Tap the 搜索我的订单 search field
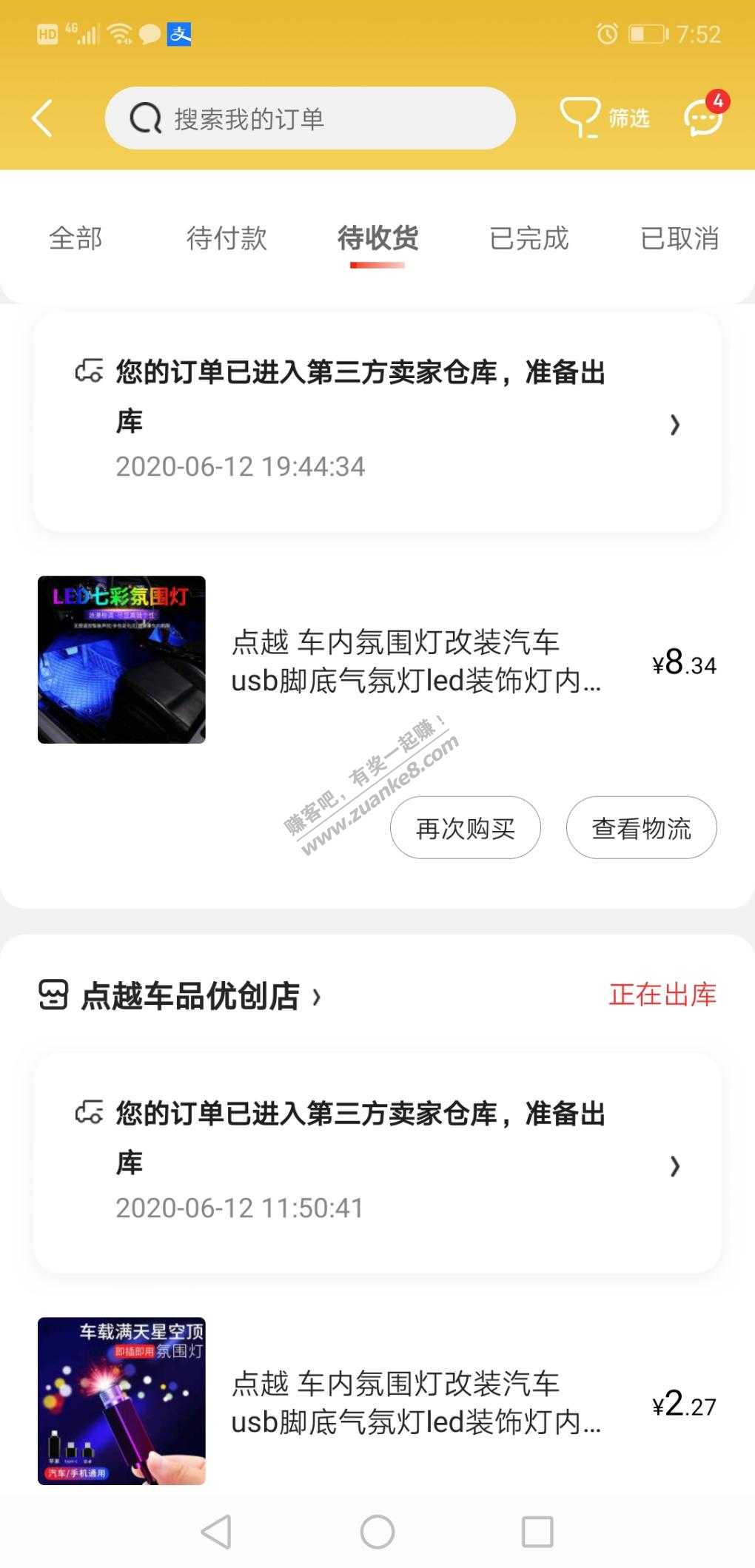This screenshot has height=1568, width=755. point(309,118)
